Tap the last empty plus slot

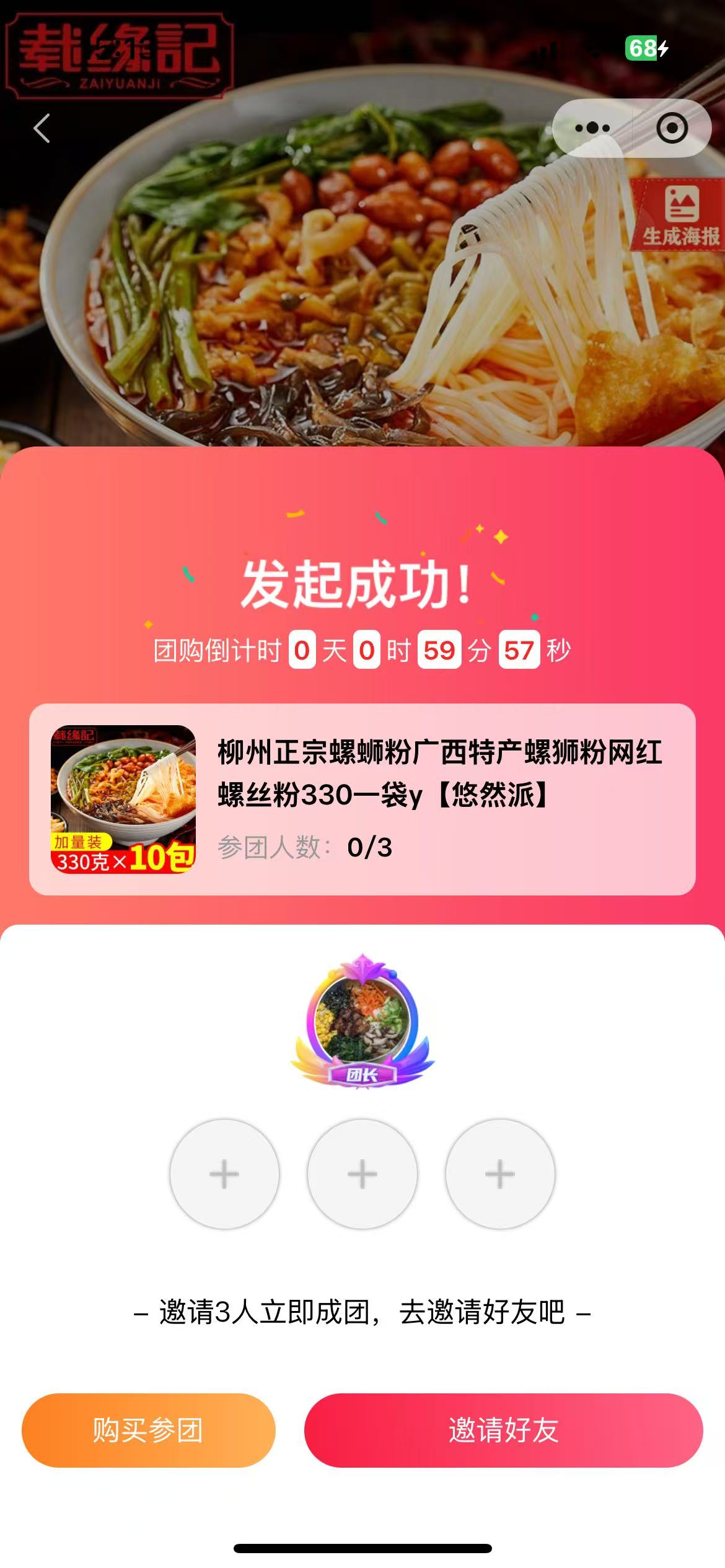[x=500, y=1174]
